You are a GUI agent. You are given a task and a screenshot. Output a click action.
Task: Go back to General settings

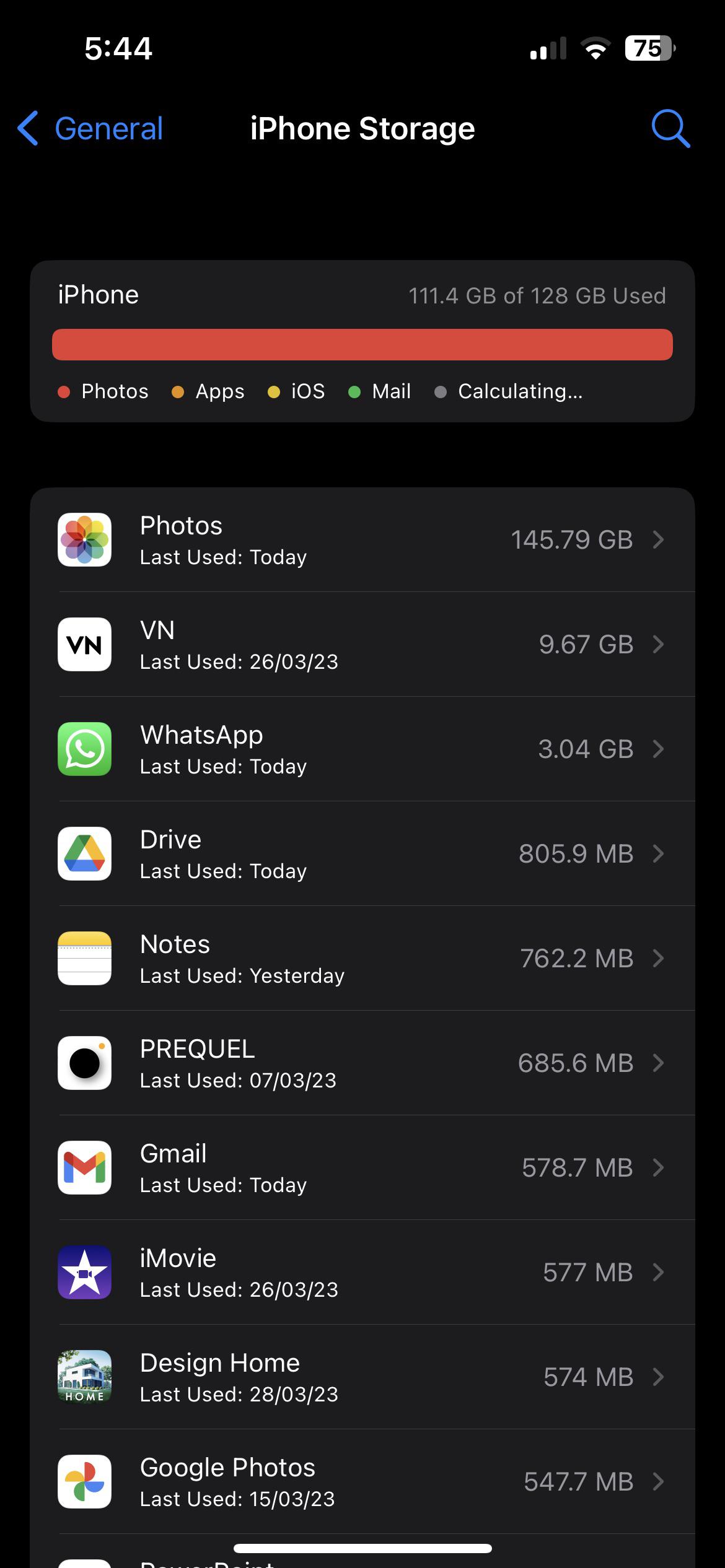[90, 129]
